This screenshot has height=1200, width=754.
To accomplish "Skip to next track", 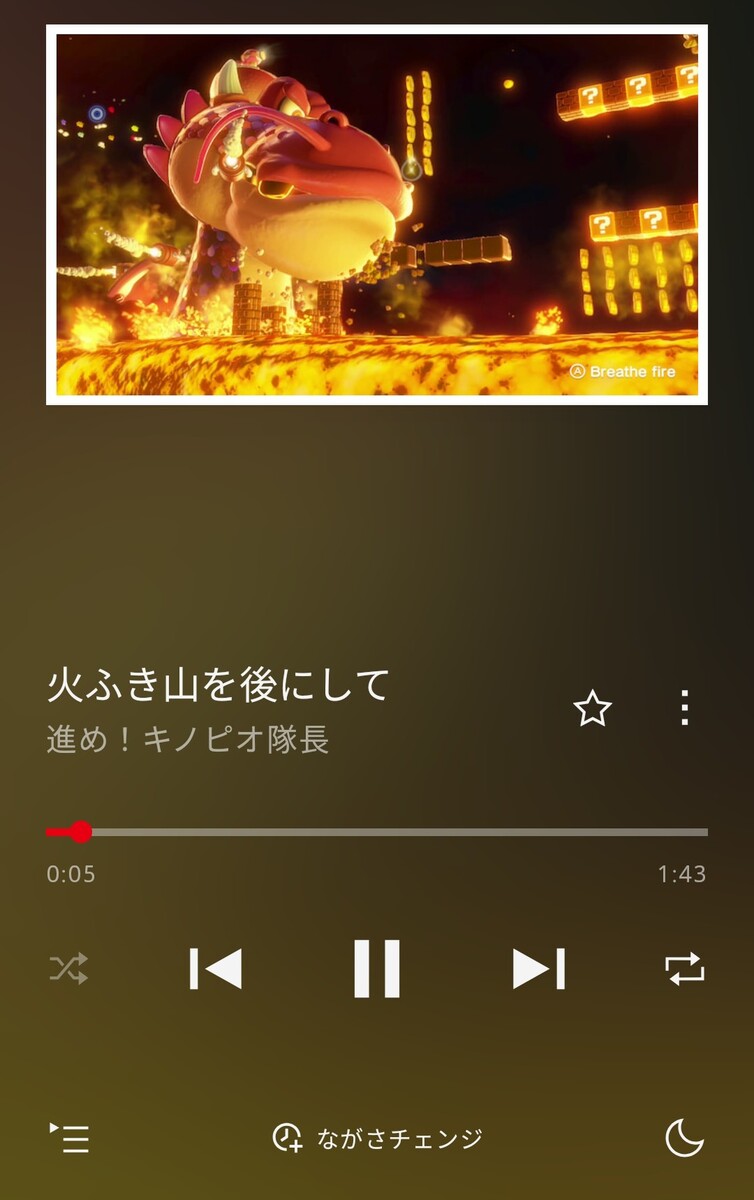I will click(x=538, y=968).
